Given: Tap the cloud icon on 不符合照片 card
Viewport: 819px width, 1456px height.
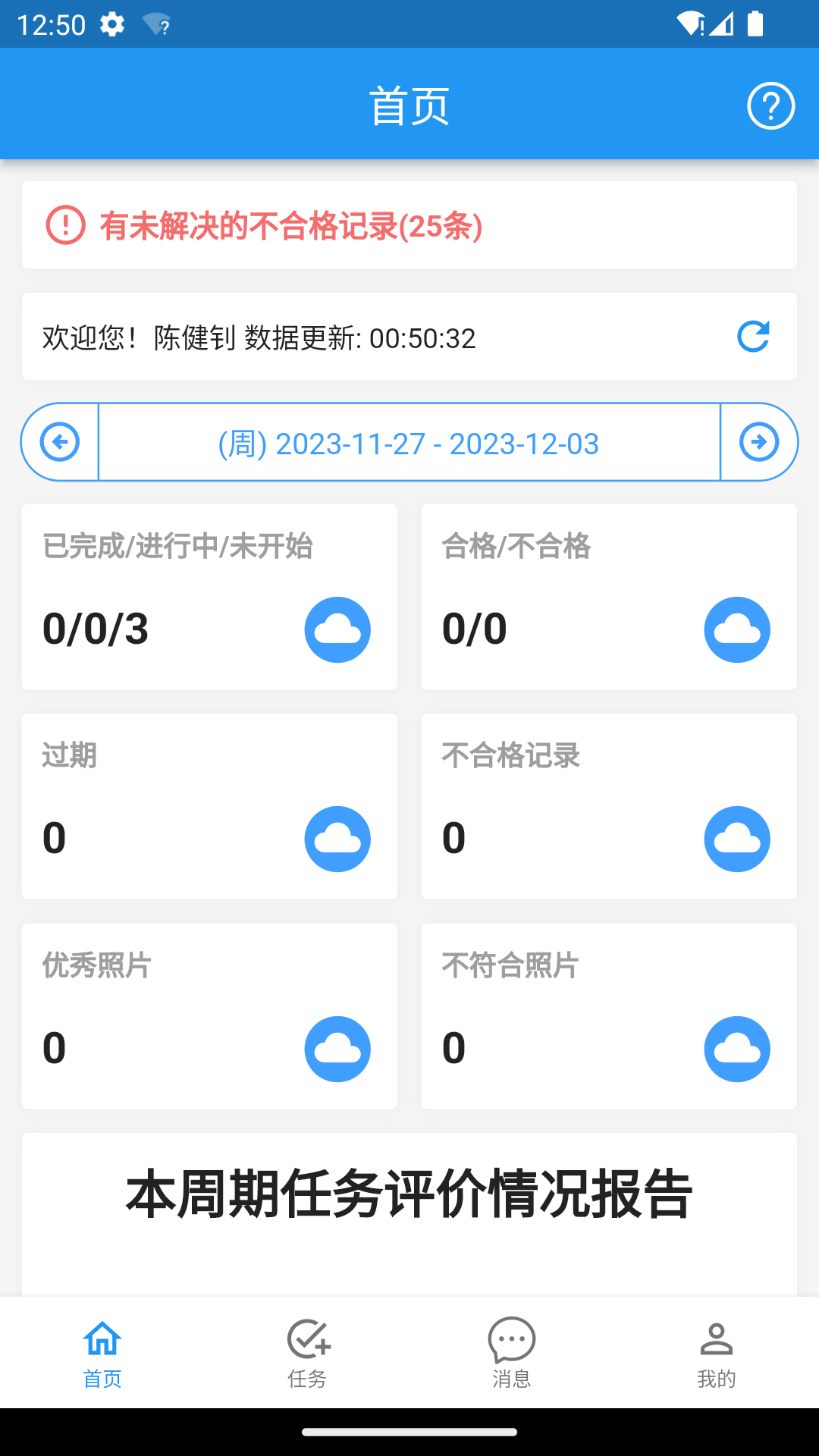Looking at the screenshot, I should tap(736, 1049).
